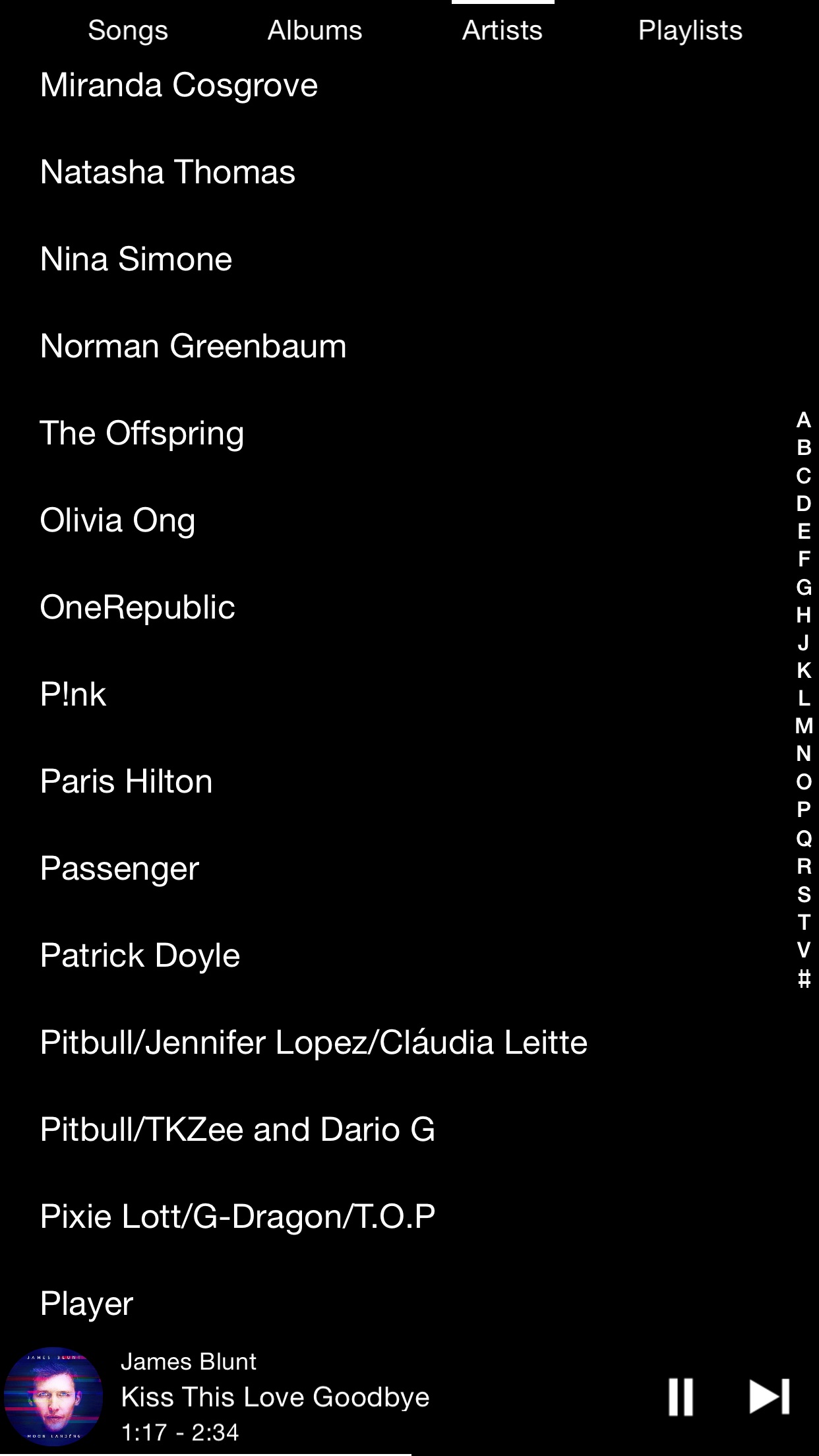Screen dimensions: 819x1456
Task: Switch to the Songs tab
Action: point(128,30)
